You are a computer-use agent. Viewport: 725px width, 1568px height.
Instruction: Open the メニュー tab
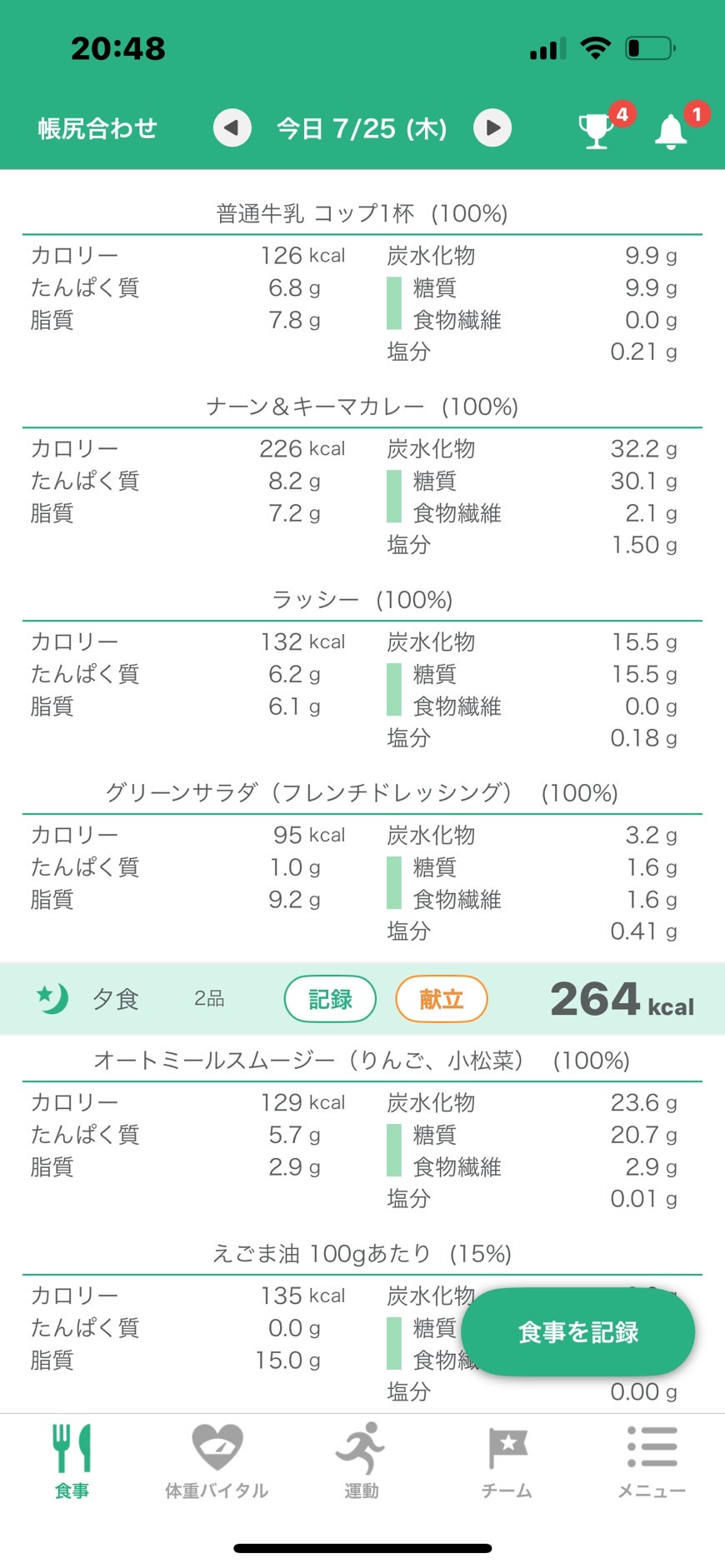click(652, 1461)
